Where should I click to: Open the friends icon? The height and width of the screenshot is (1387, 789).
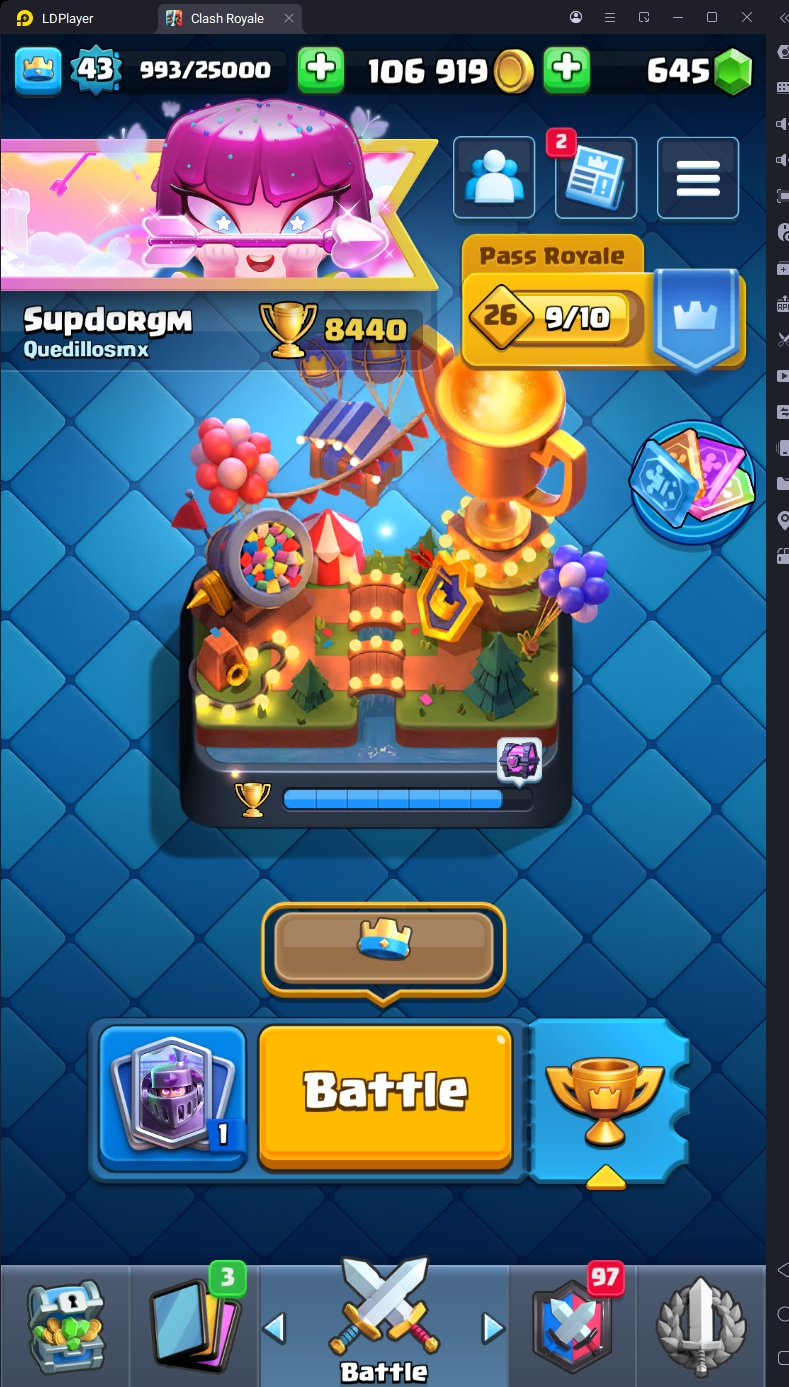point(493,178)
